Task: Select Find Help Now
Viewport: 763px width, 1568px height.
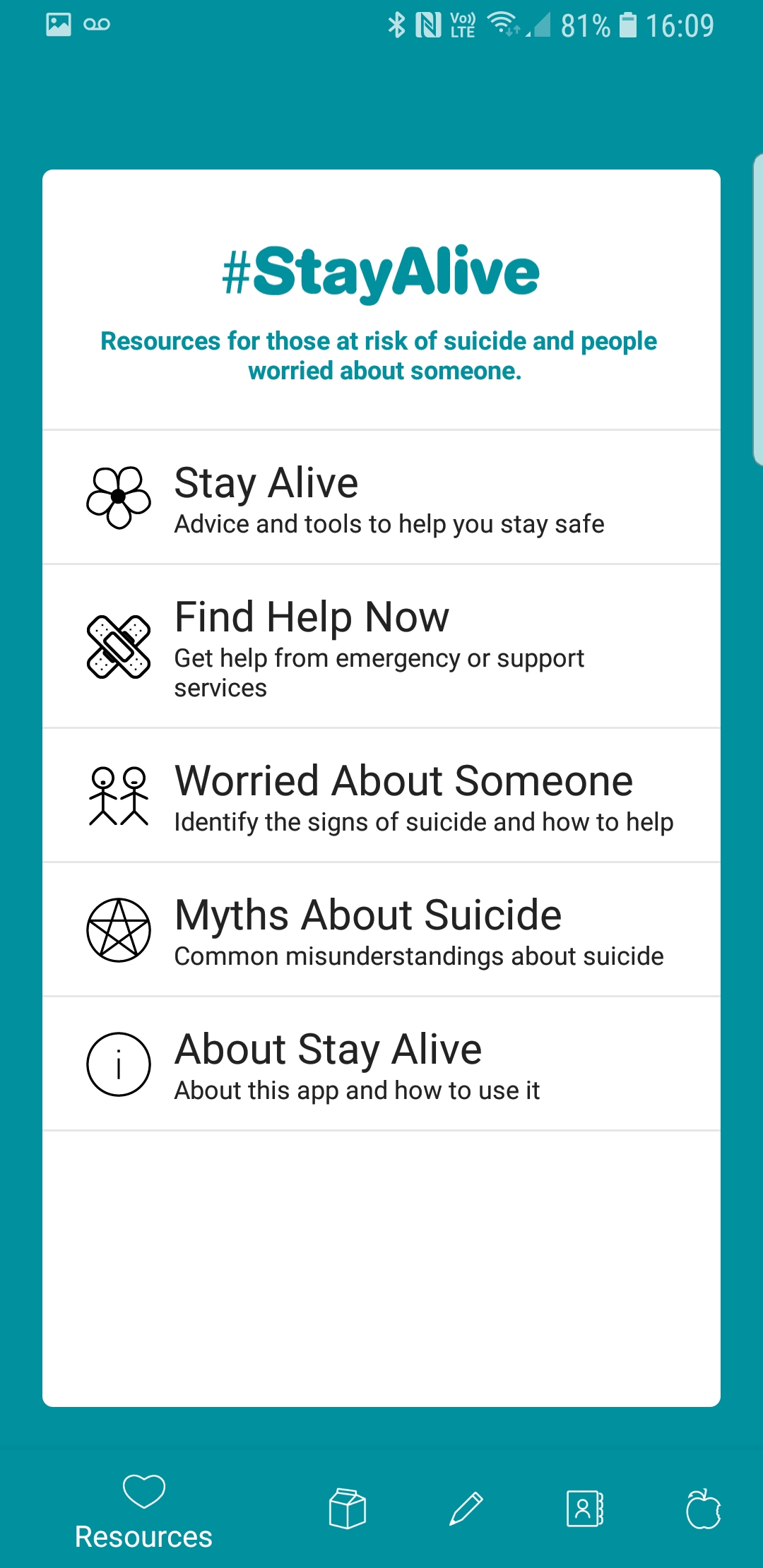Action: (381, 646)
